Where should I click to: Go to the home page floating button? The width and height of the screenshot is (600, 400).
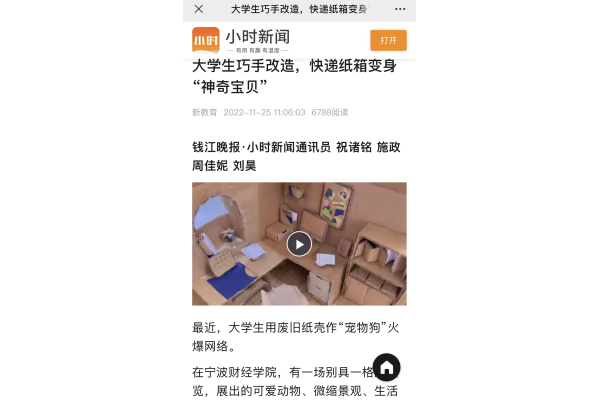coord(387,366)
